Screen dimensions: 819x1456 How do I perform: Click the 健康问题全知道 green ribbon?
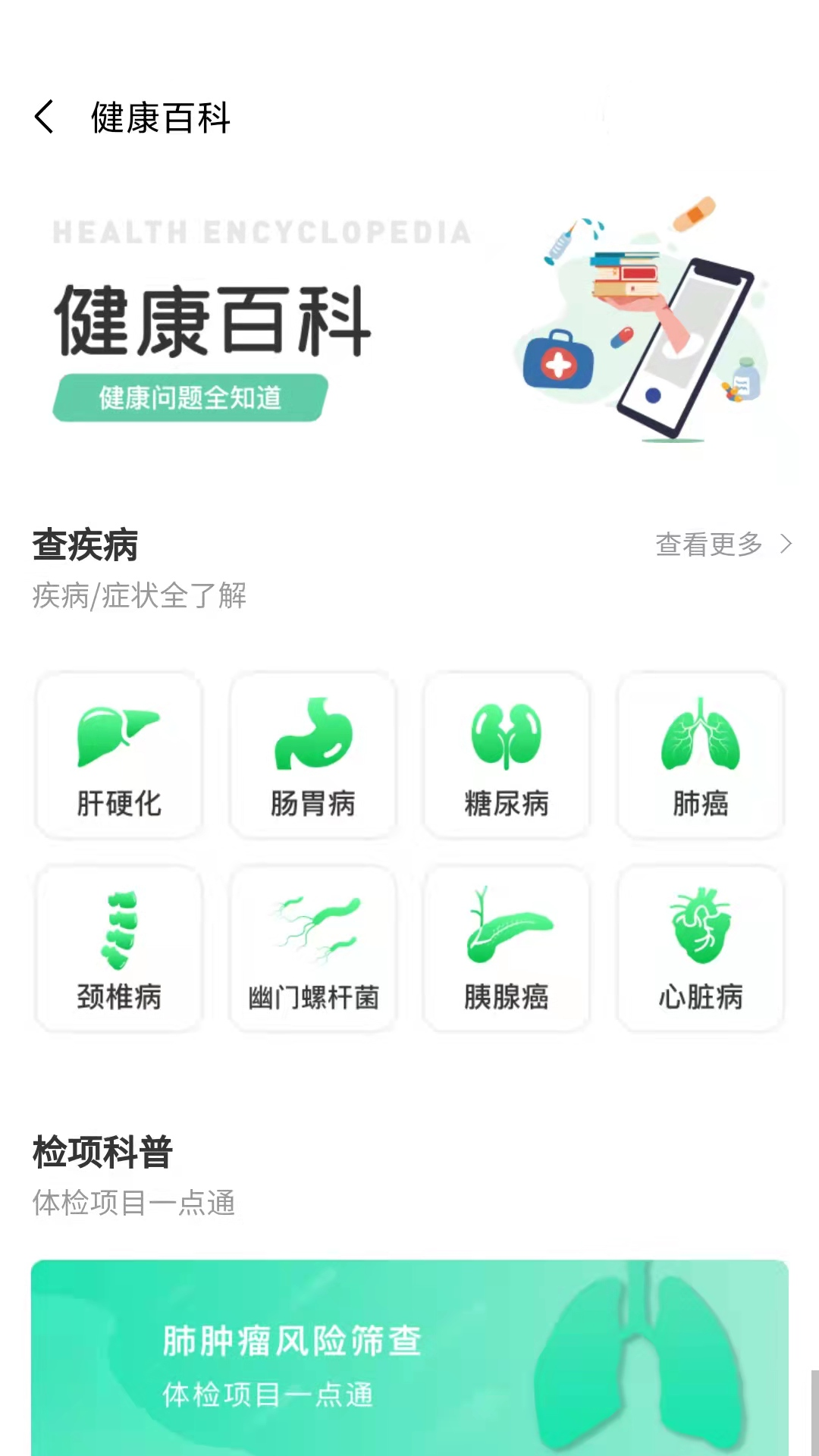(190, 395)
